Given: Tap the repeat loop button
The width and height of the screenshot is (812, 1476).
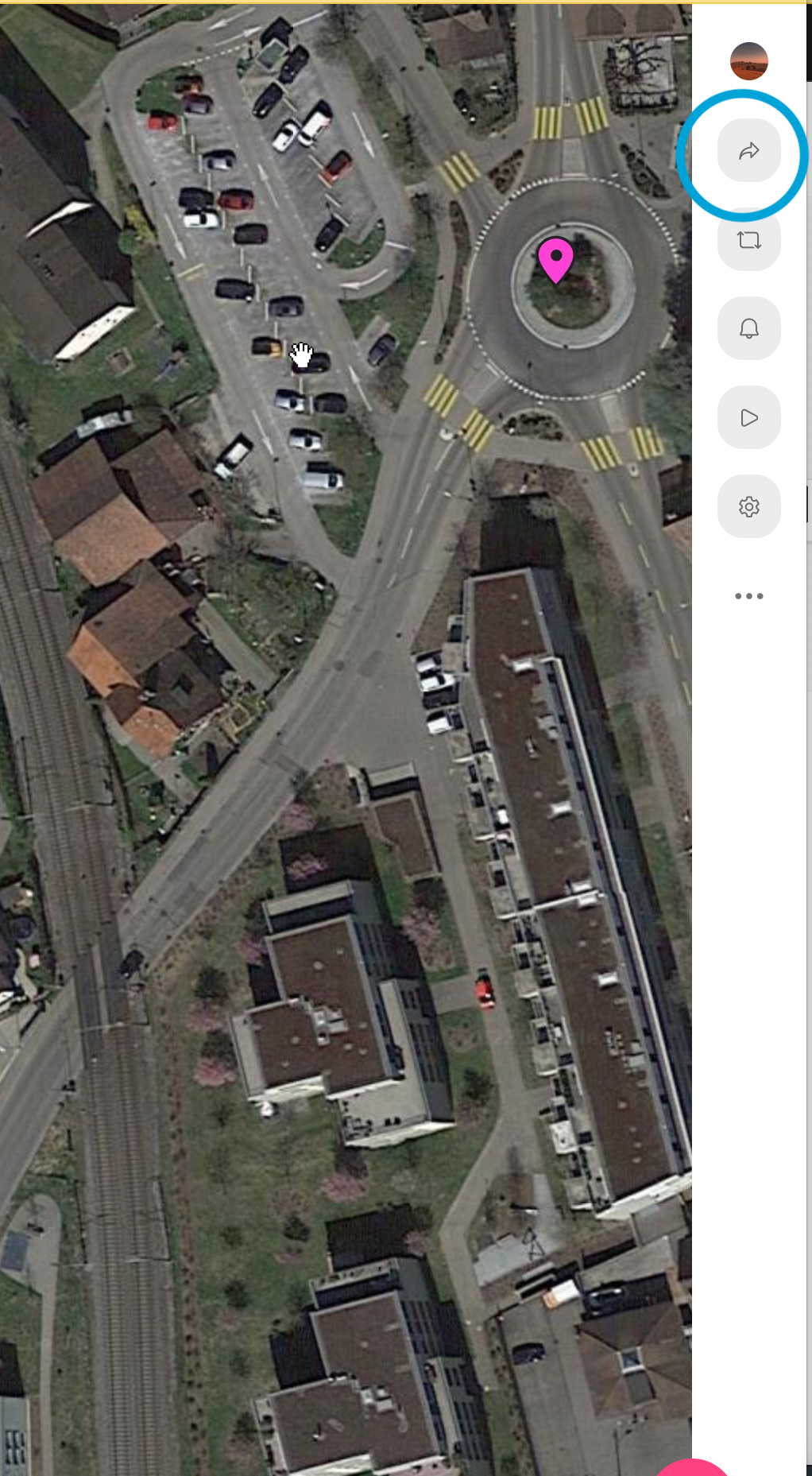Looking at the screenshot, I should click(x=748, y=239).
